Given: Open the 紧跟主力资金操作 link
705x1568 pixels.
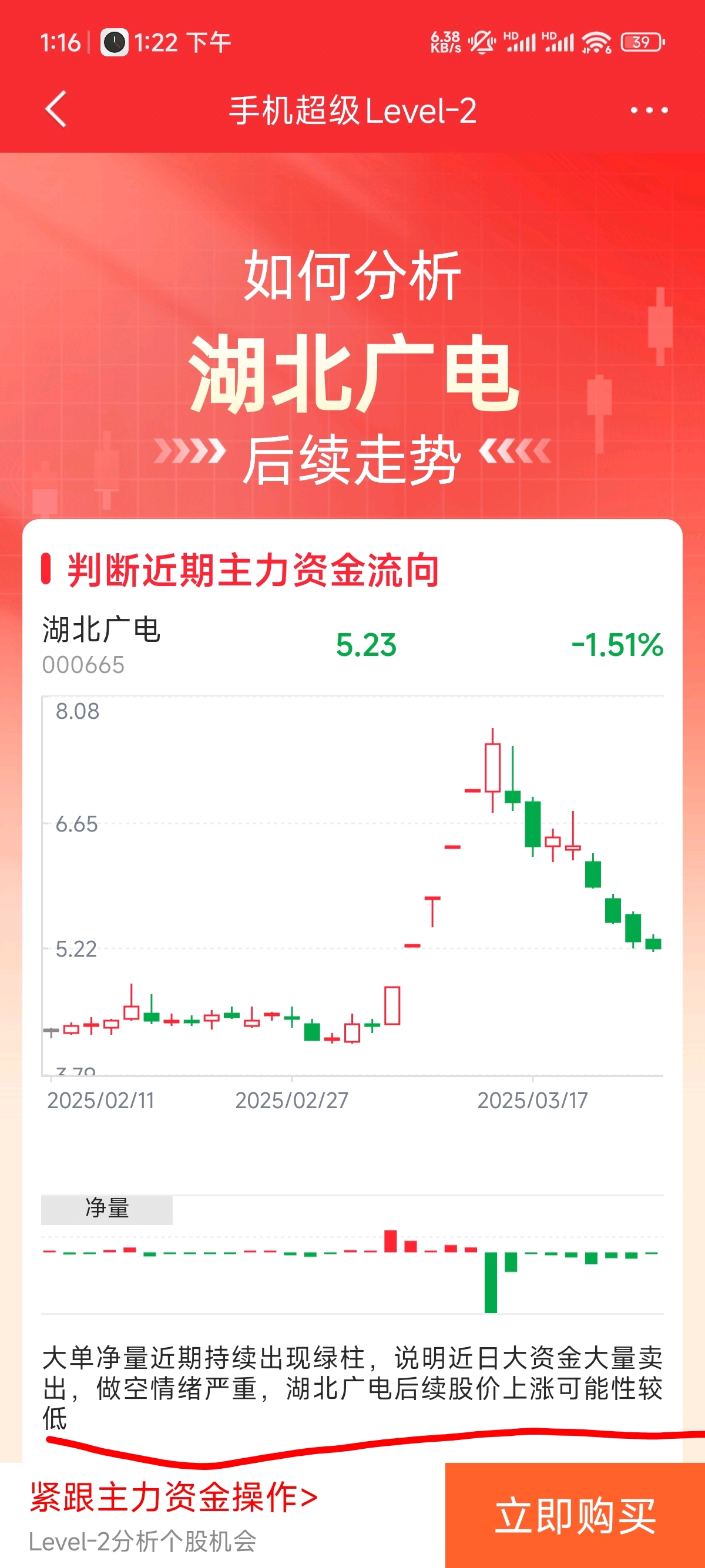Looking at the screenshot, I should coord(173,1498).
